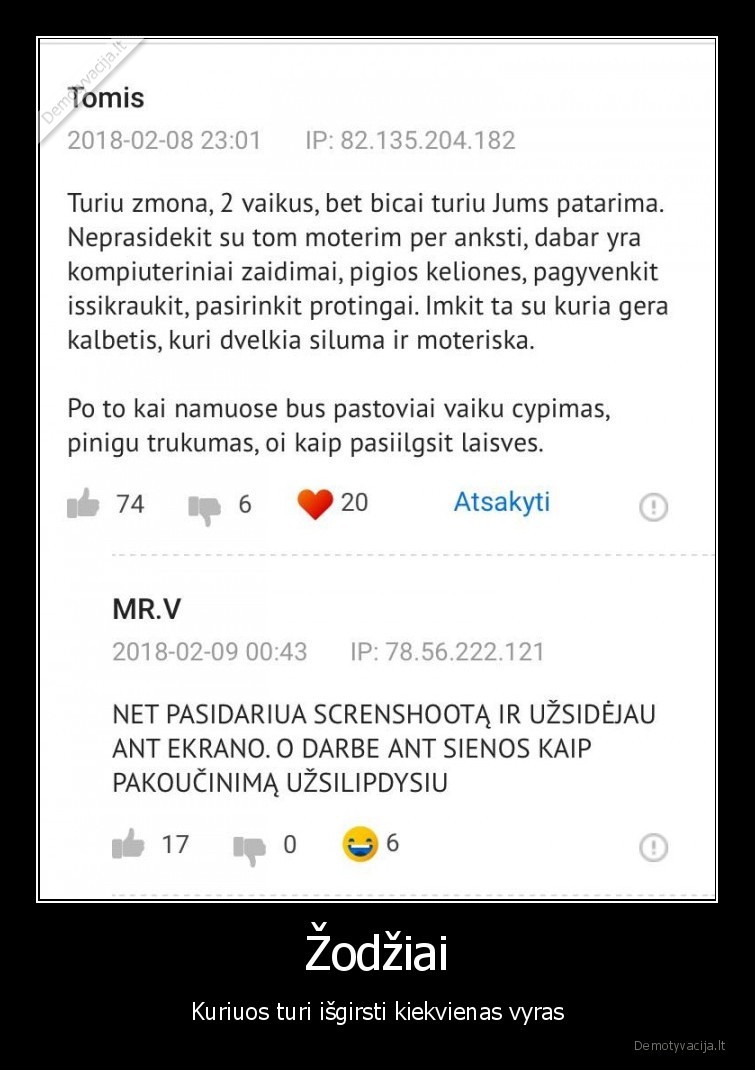Click the heart reaction count showing 20
Viewport: 755px width, 1070px height.
point(352,502)
